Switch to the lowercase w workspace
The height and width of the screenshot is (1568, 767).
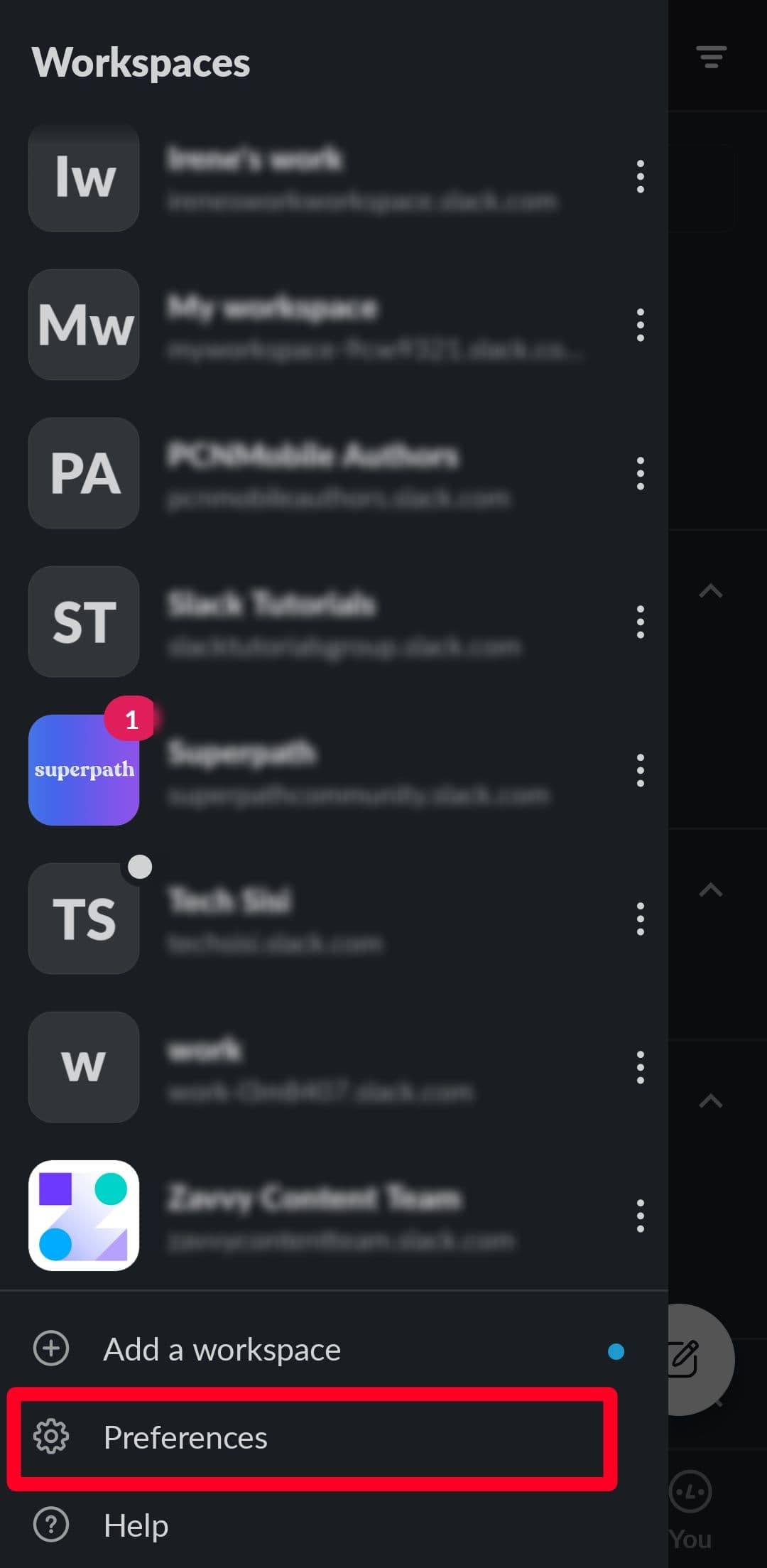84,1067
